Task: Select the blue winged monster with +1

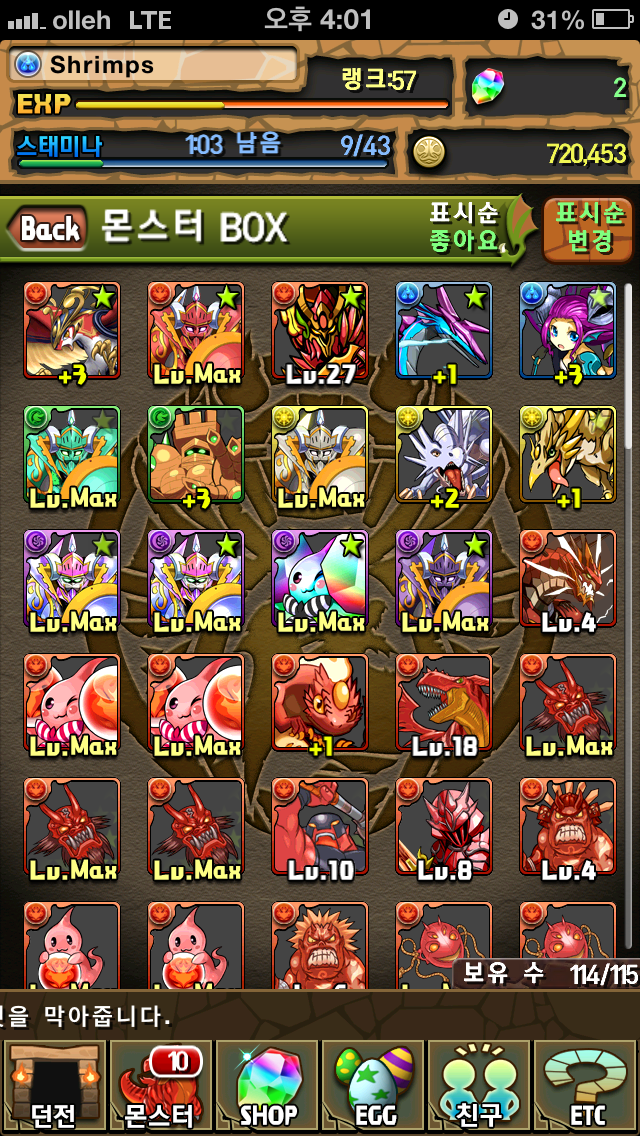Action: (x=444, y=330)
